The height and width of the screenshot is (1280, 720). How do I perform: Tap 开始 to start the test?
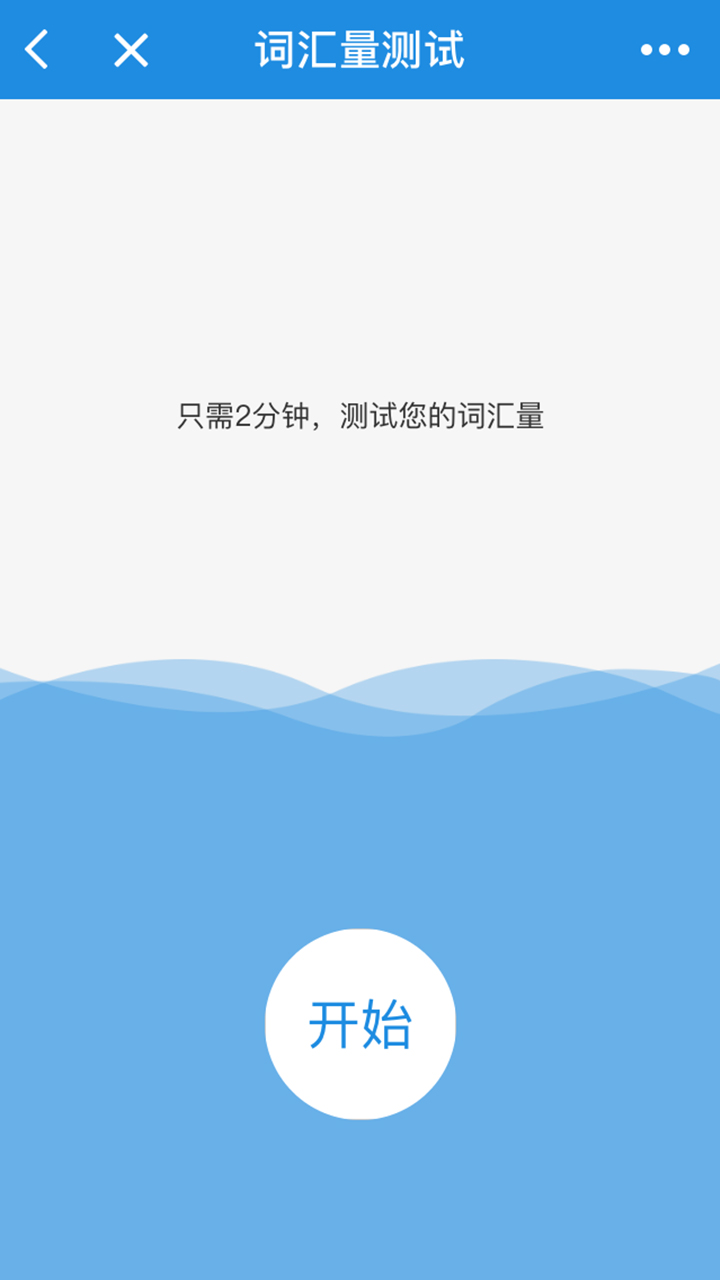[360, 1024]
